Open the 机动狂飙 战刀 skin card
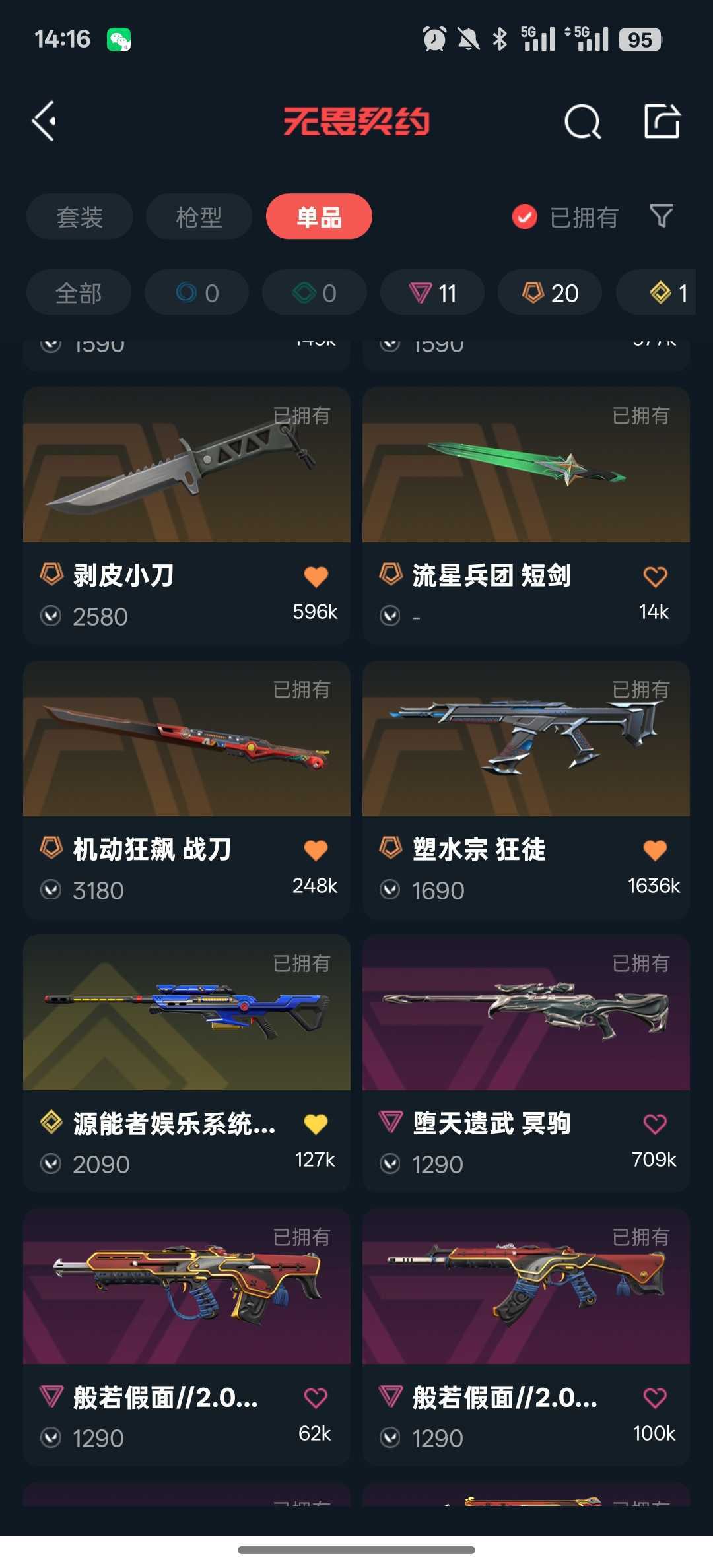The height and width of the screenshot is (1568, 713). 187,789
